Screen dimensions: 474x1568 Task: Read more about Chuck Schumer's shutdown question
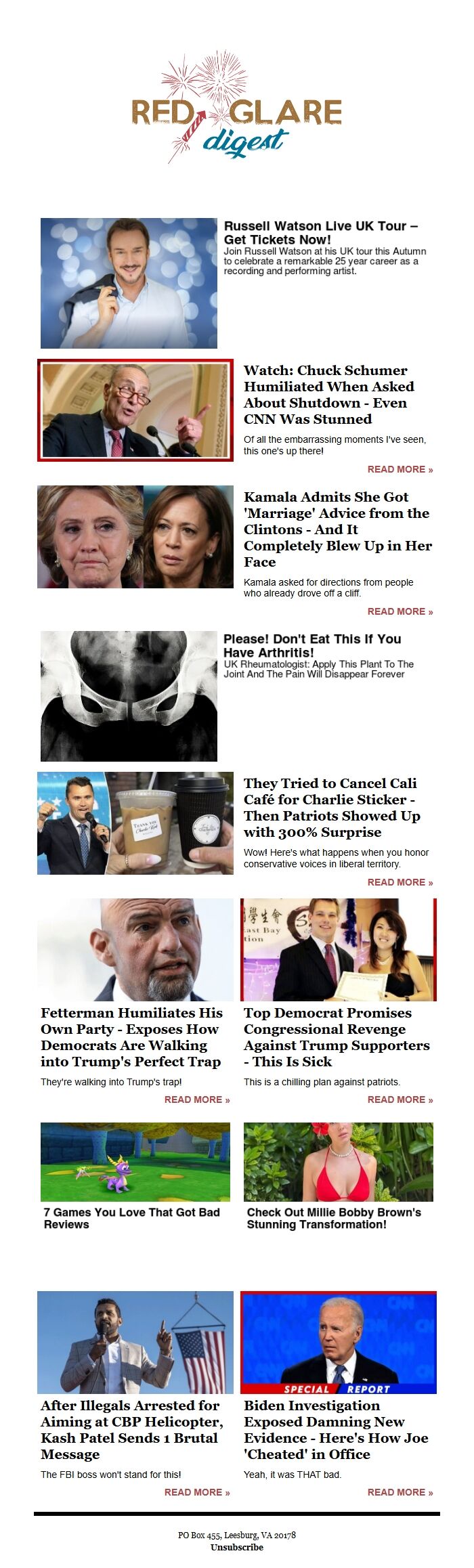[x=400, y=469]
